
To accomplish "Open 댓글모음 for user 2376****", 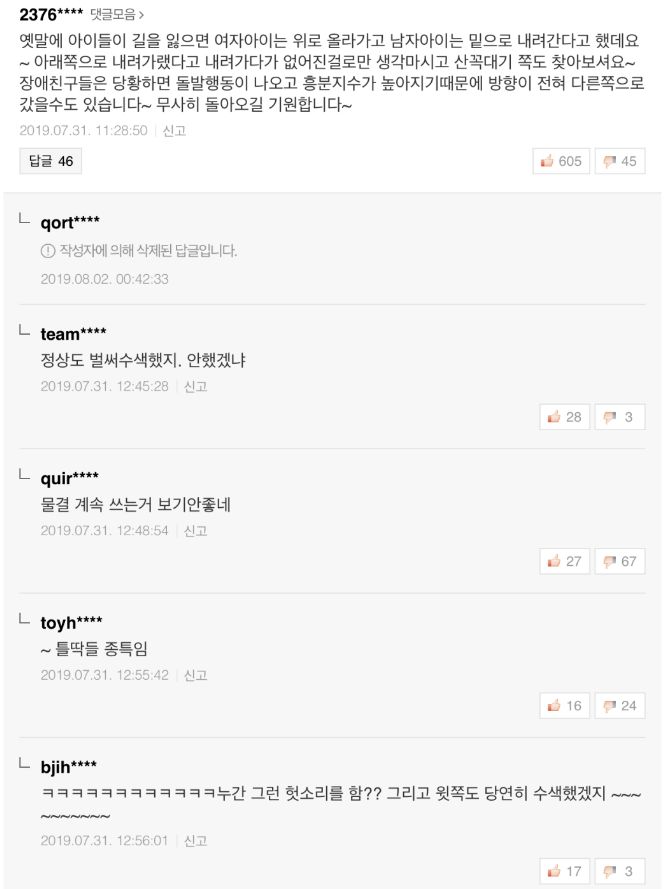I will tap(117, 14).
